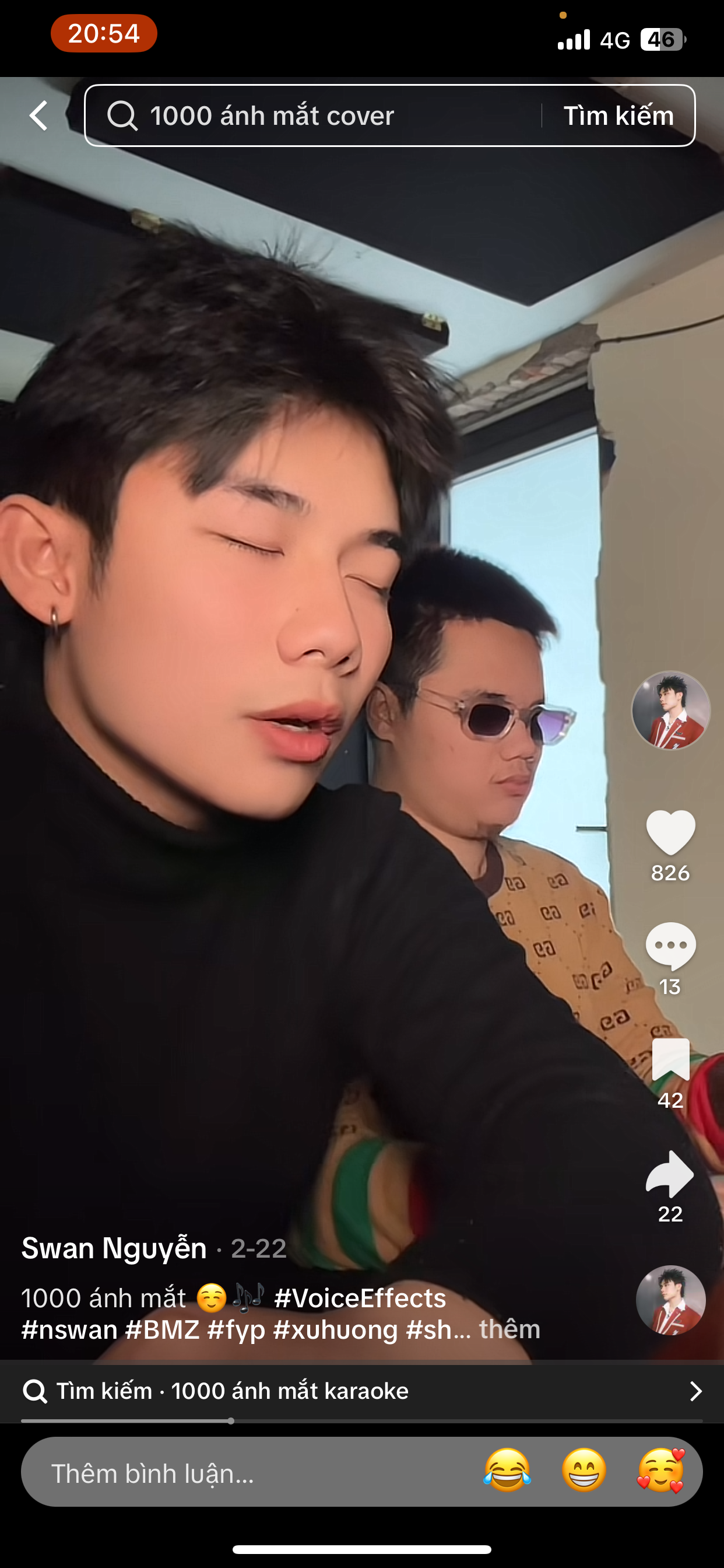This screenshot has width=724, height=1568.
Task: Open Swan Nguyễn's profile from the username
Action: pos(114,1248)
